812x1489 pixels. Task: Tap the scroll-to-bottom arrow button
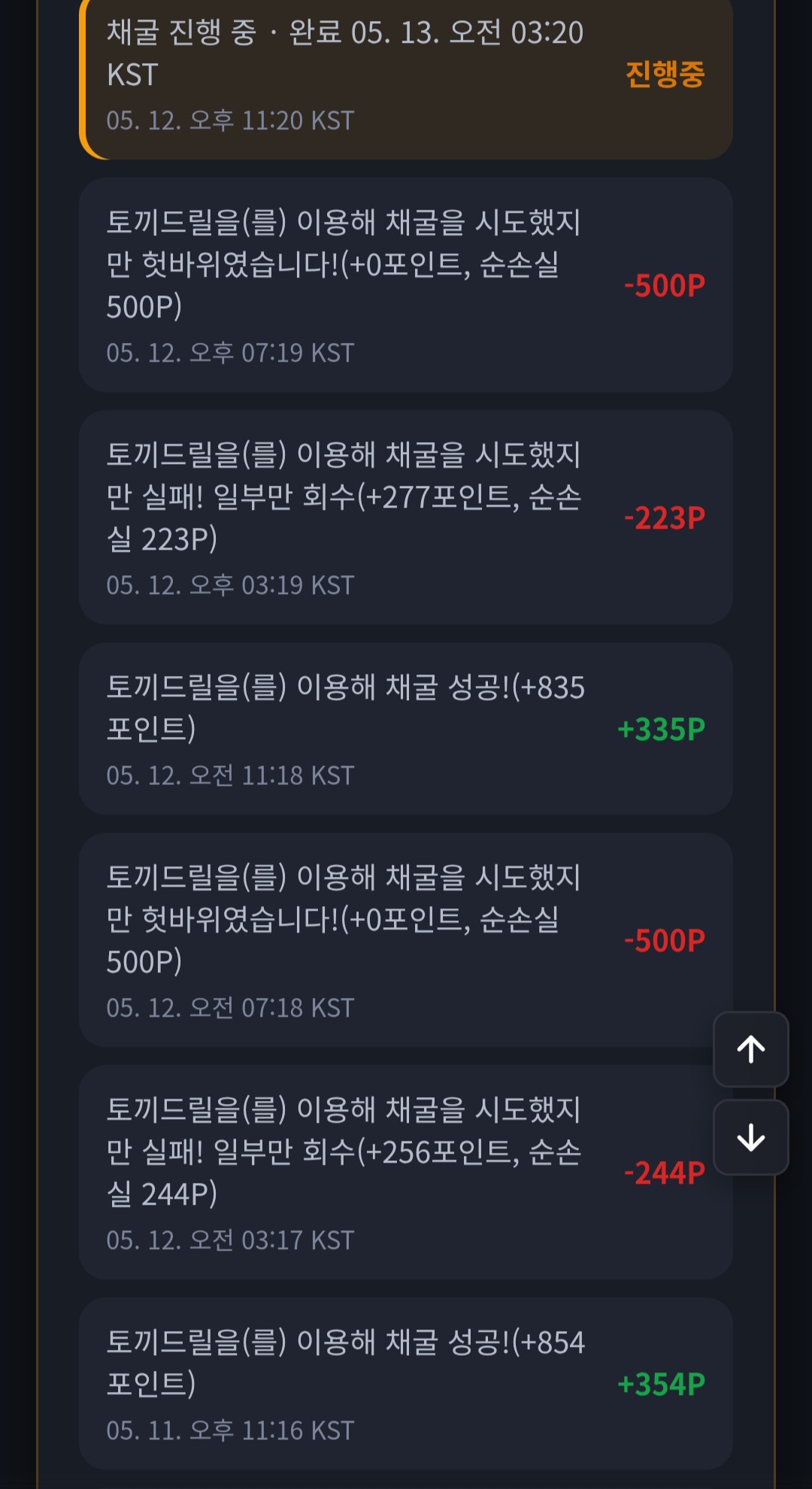click(750, 1137)
